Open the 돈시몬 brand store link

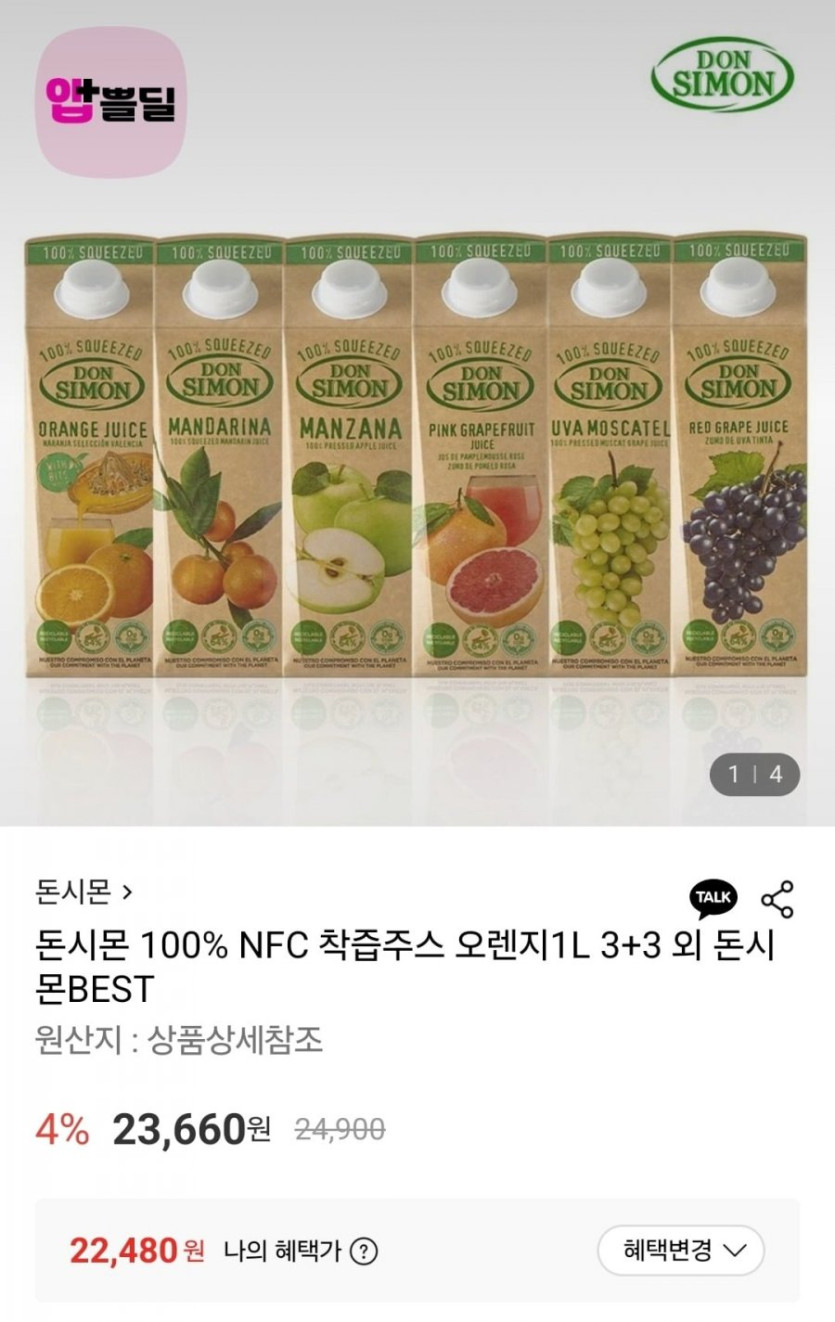(x=83, y=889)
